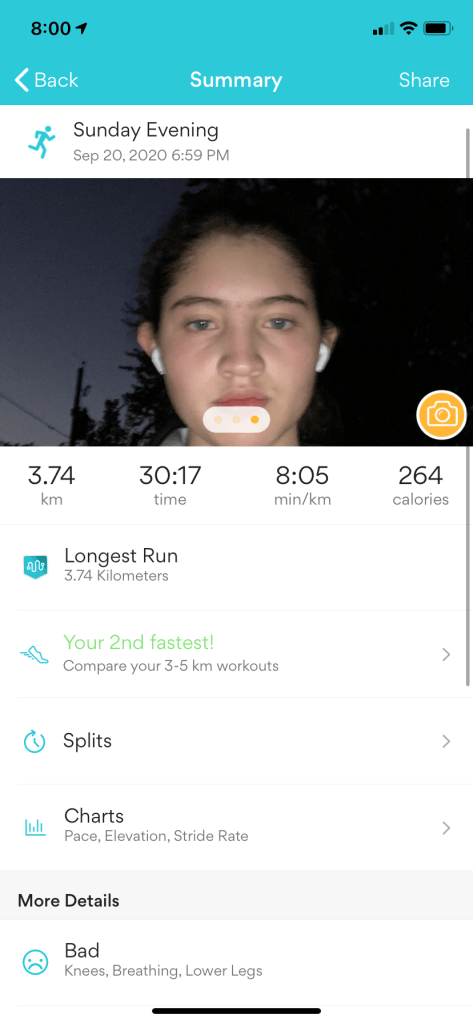473x1023 pixels.
Task: Open Your 2nd fastest comparison
Action: [x=236, y=654]
